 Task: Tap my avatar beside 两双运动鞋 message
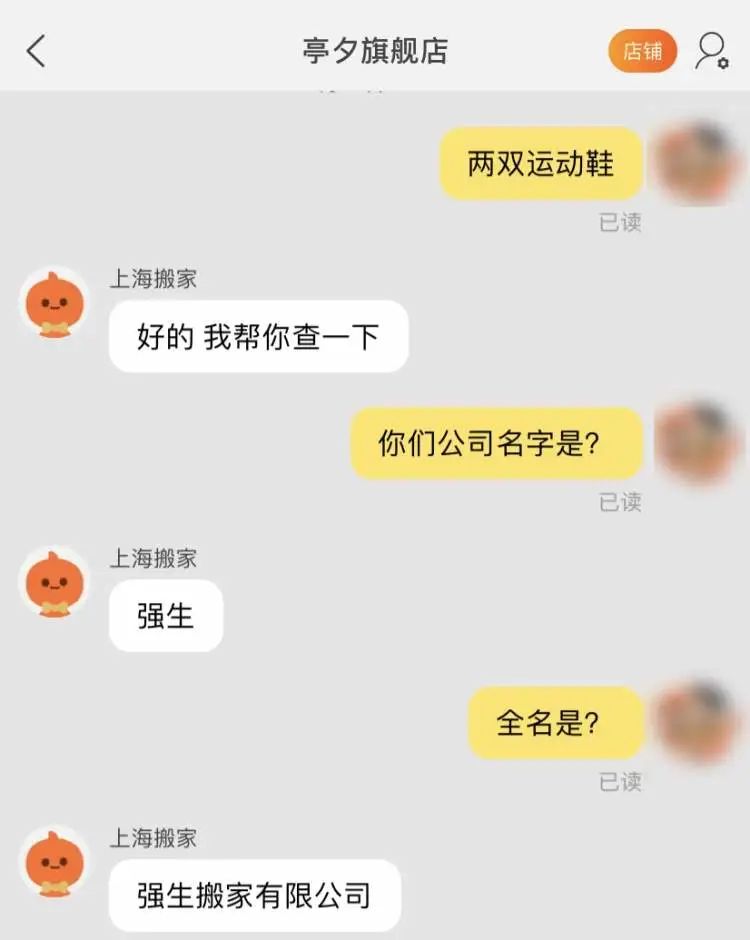(696, 162)
